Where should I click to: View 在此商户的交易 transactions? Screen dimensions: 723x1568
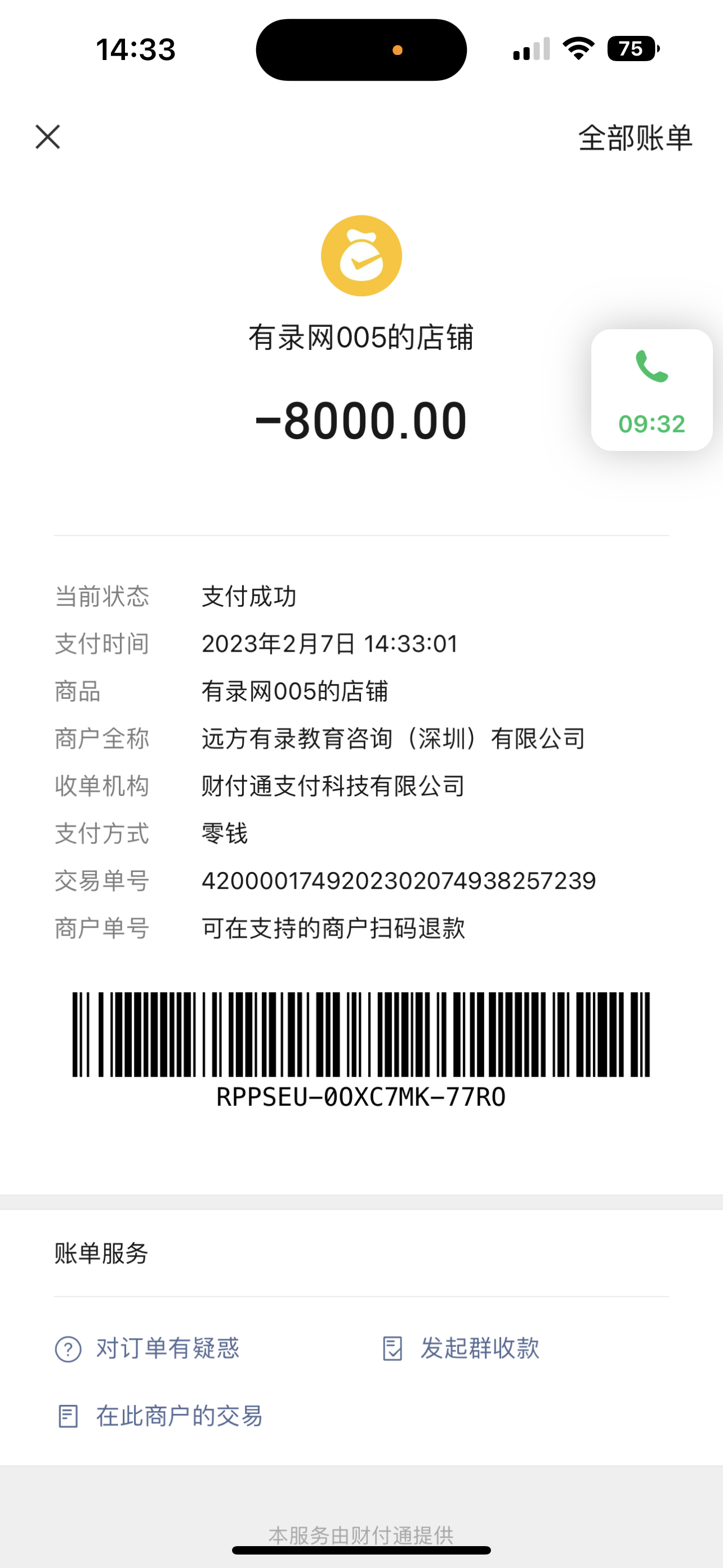click(x=160, y=1416)
